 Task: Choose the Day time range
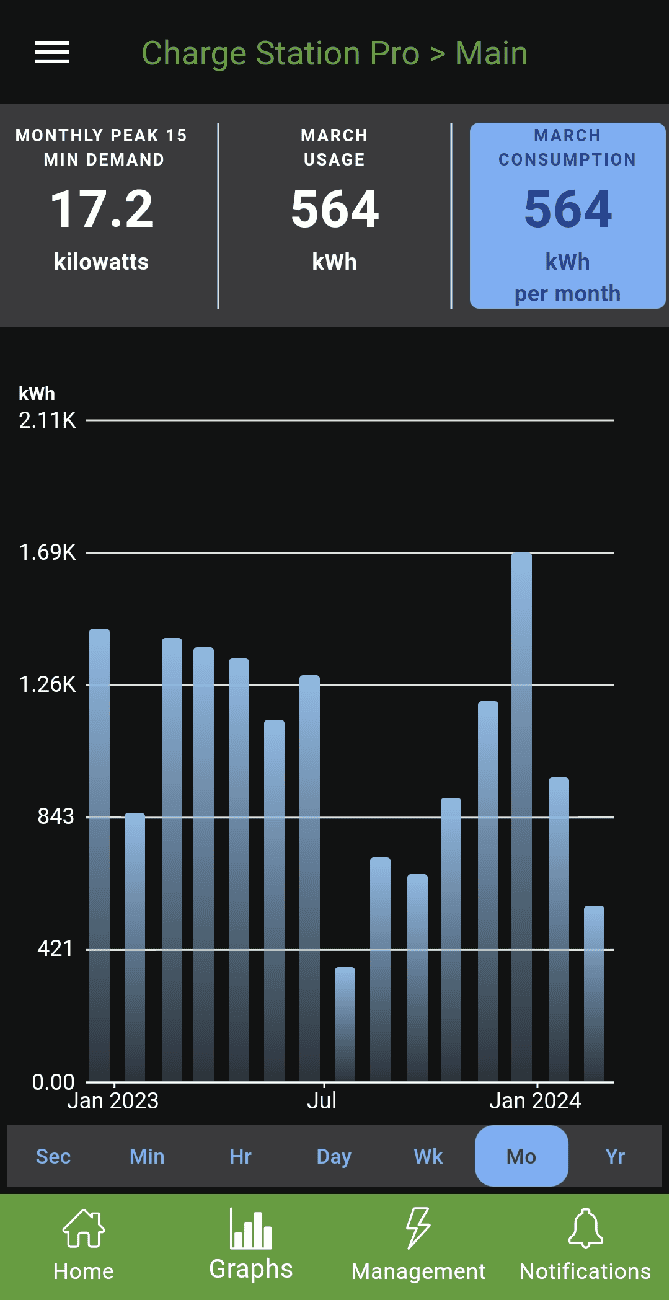334,1157
